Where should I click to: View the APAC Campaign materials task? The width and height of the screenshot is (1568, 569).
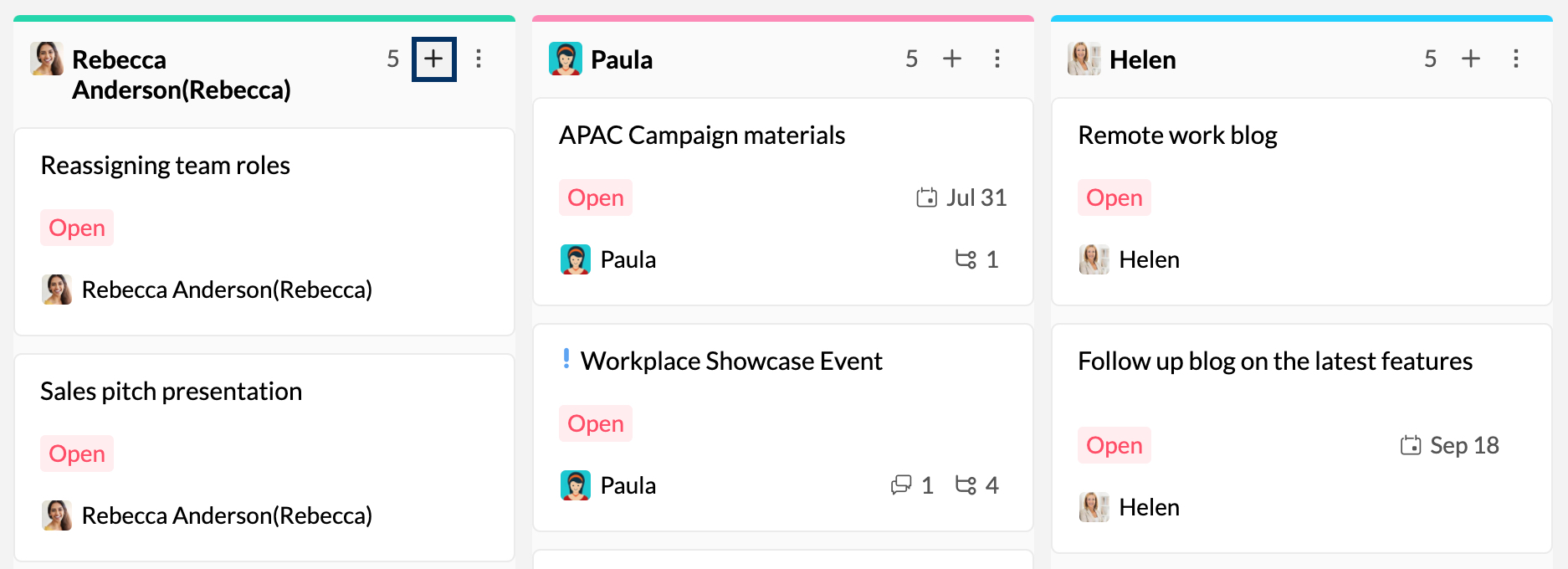[702, 136]
